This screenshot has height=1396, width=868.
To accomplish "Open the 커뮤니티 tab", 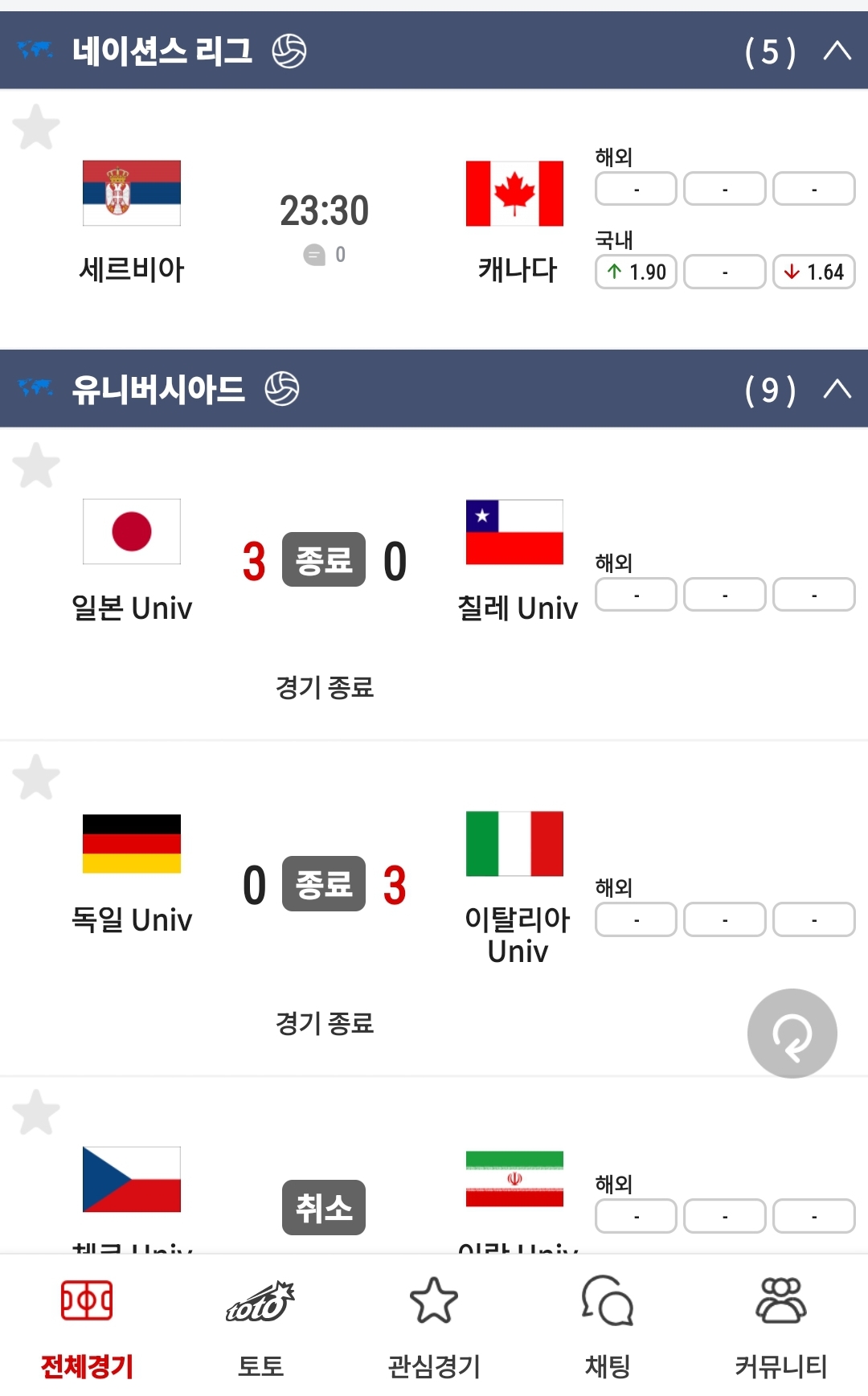I will (x=781, y=1326).
